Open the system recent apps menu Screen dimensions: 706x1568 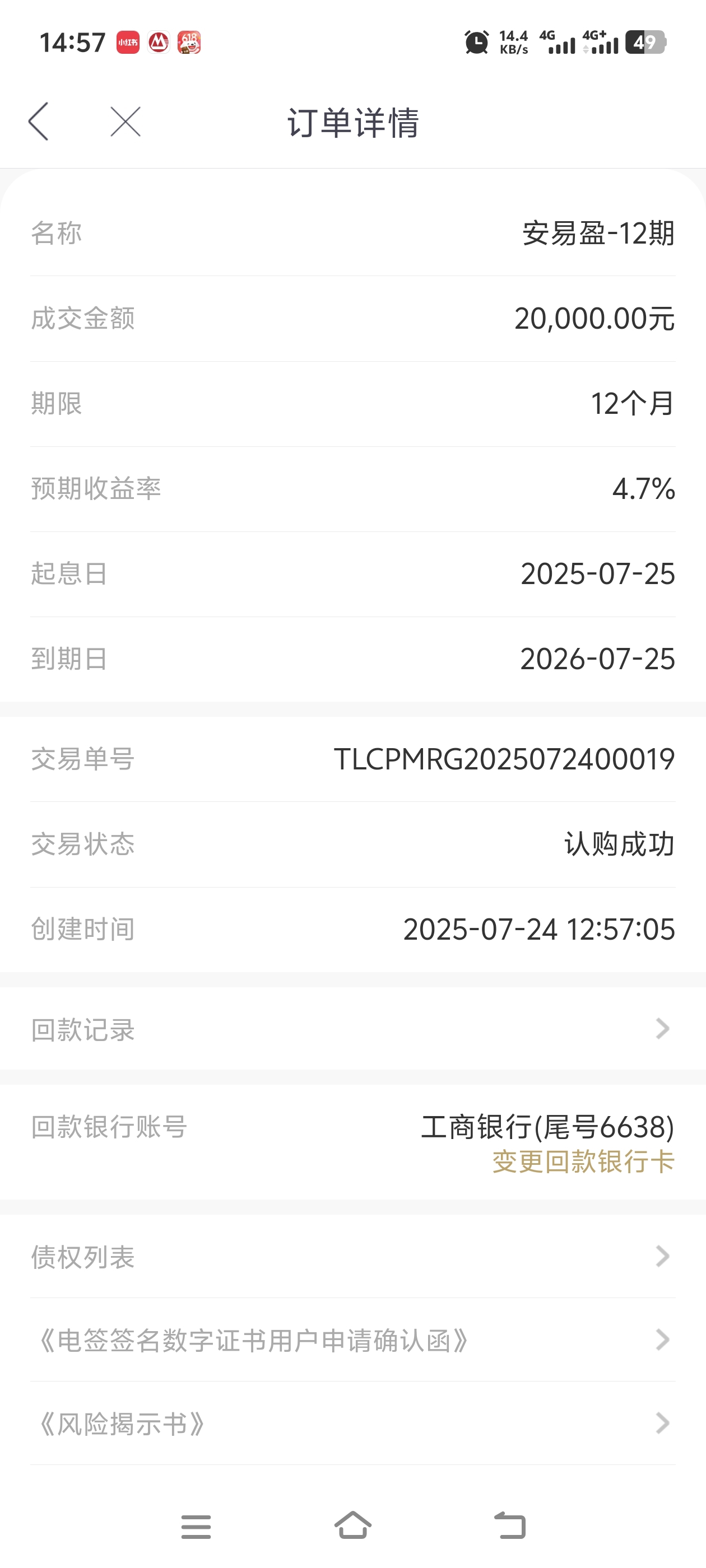pyautogui.click(x=196, y=1527)
